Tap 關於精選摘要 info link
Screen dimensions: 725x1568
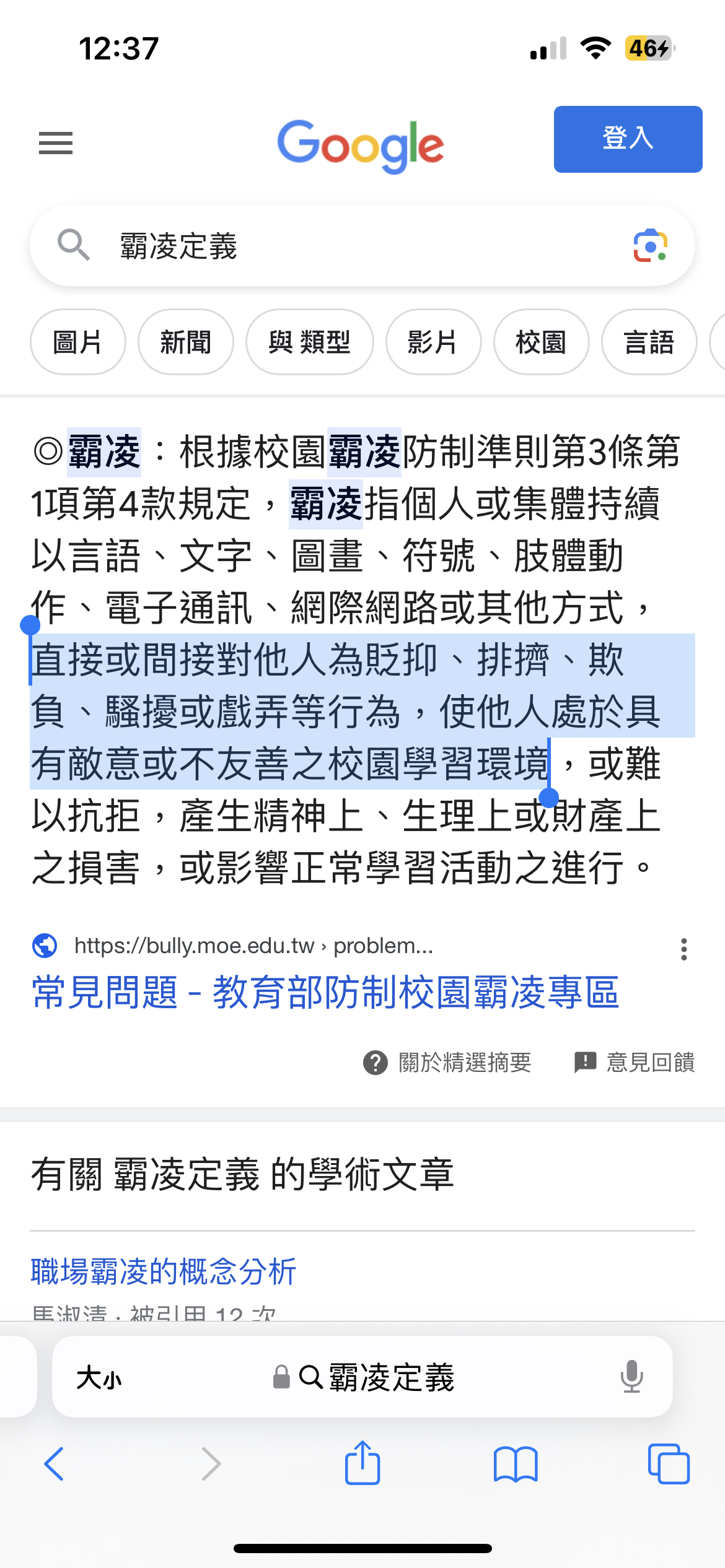pyautogui.click(x=447, y=1063)
